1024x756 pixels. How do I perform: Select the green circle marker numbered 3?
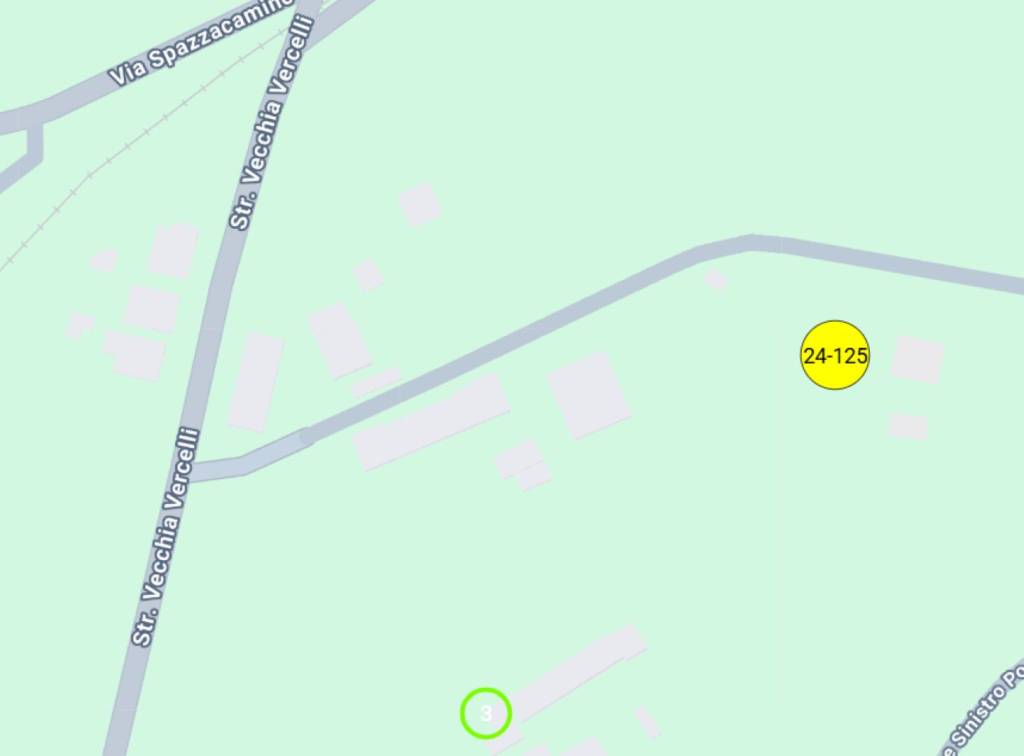(486, 713)
